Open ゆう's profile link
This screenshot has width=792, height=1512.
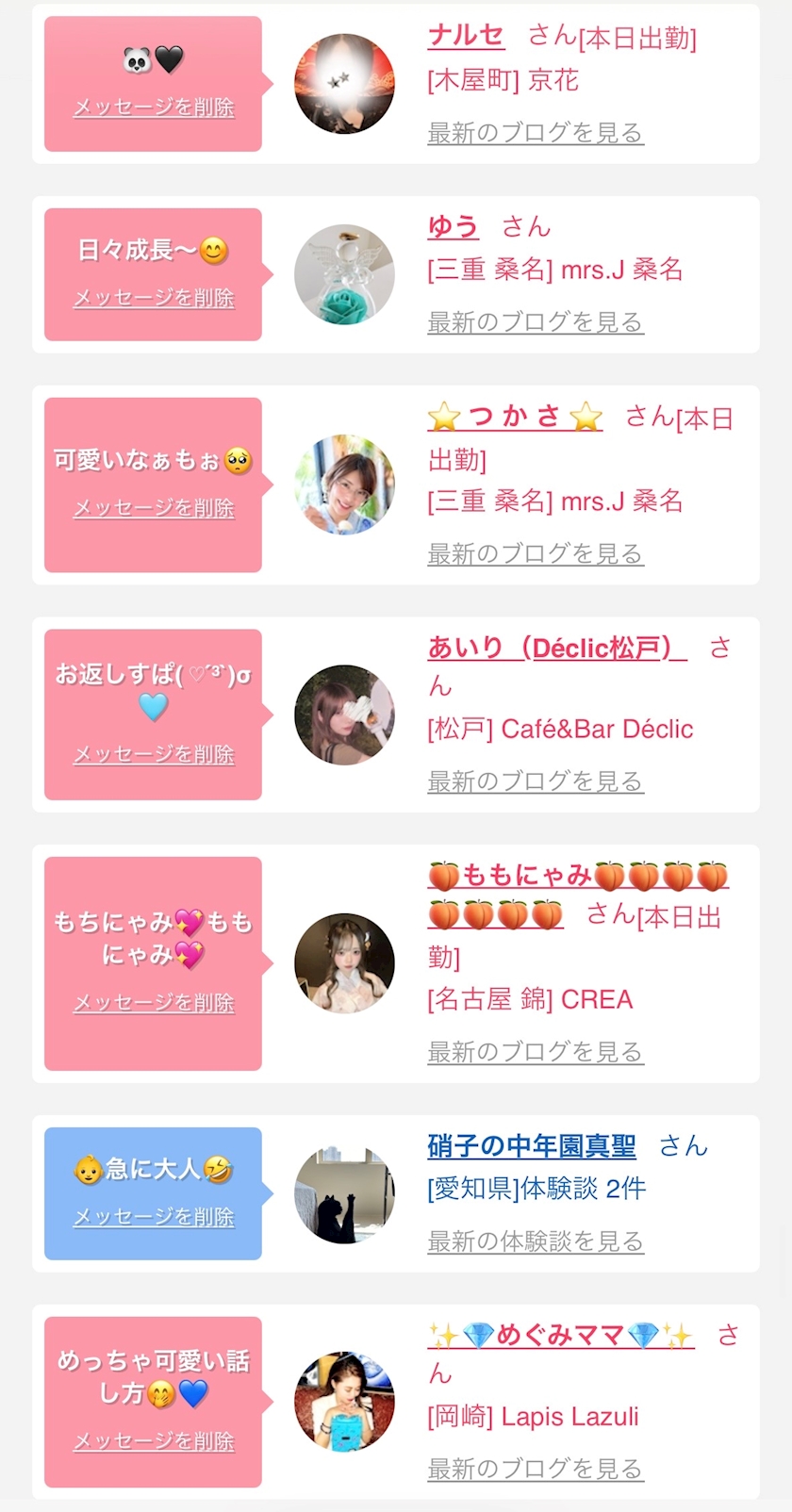tap(453, 227)
